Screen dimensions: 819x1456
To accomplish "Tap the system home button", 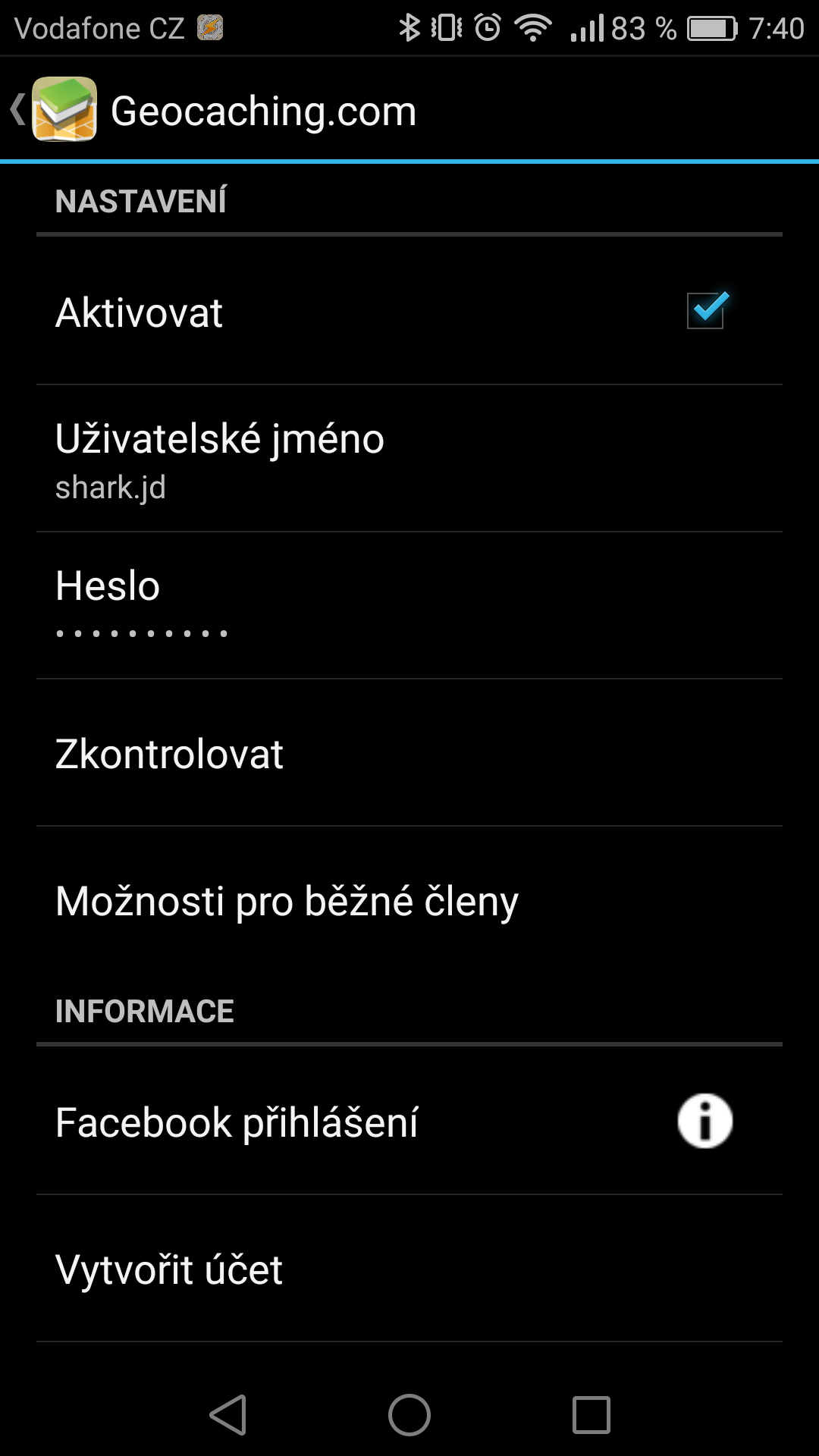I will coord(409,1415).
